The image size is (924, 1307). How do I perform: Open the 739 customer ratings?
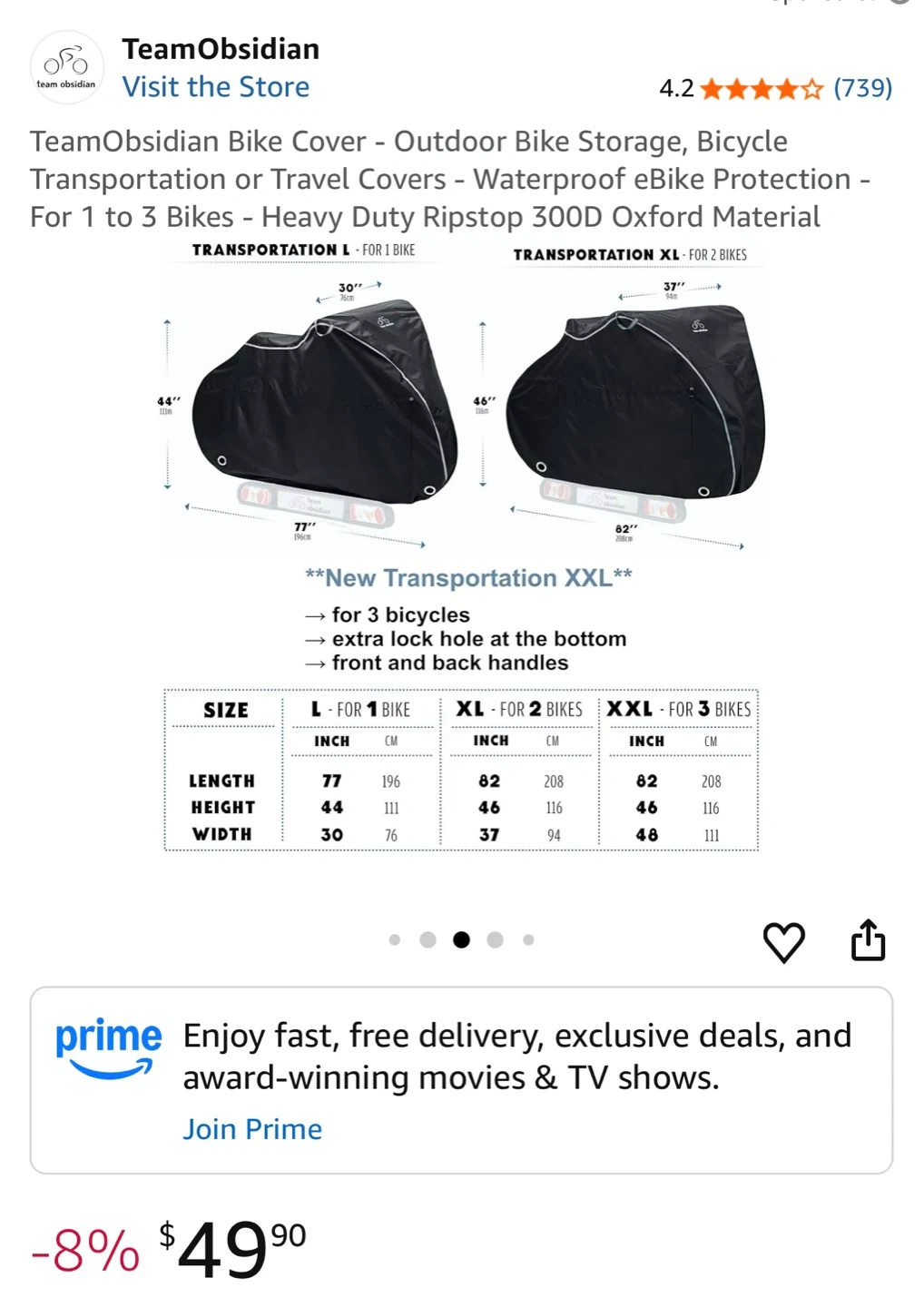862,88
